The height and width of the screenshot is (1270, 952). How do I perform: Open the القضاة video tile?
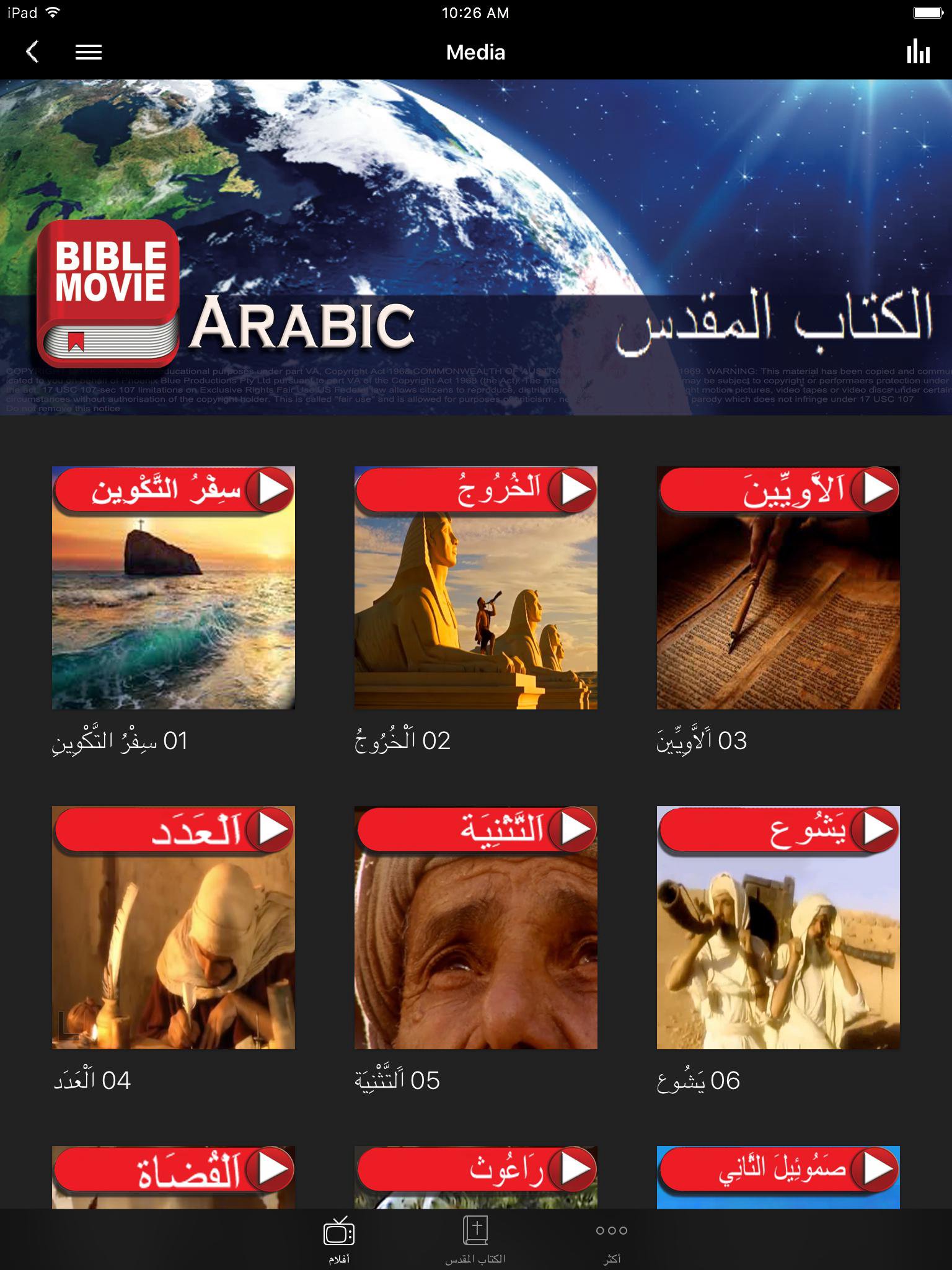(x=174, y=1176)
